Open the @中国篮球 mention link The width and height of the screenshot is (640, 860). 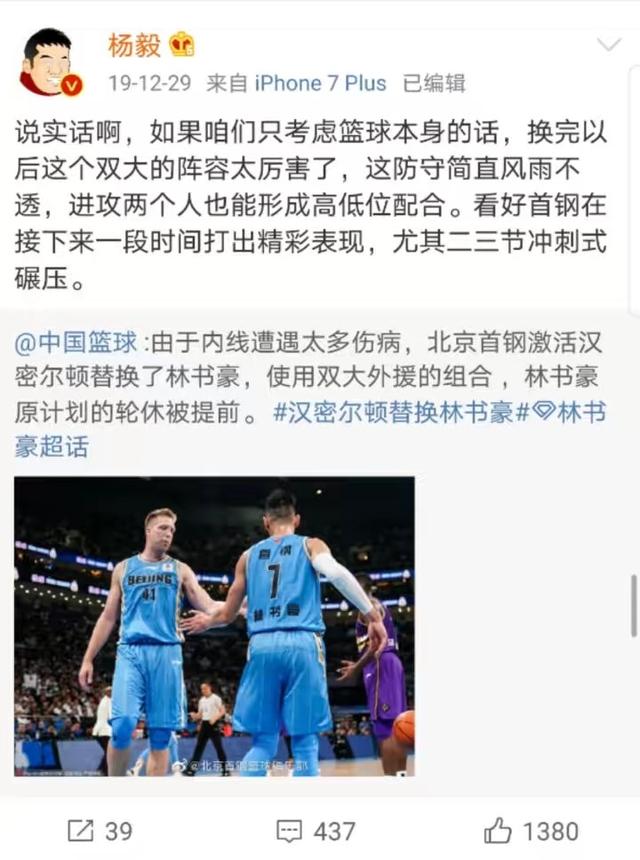pos(76,343)
